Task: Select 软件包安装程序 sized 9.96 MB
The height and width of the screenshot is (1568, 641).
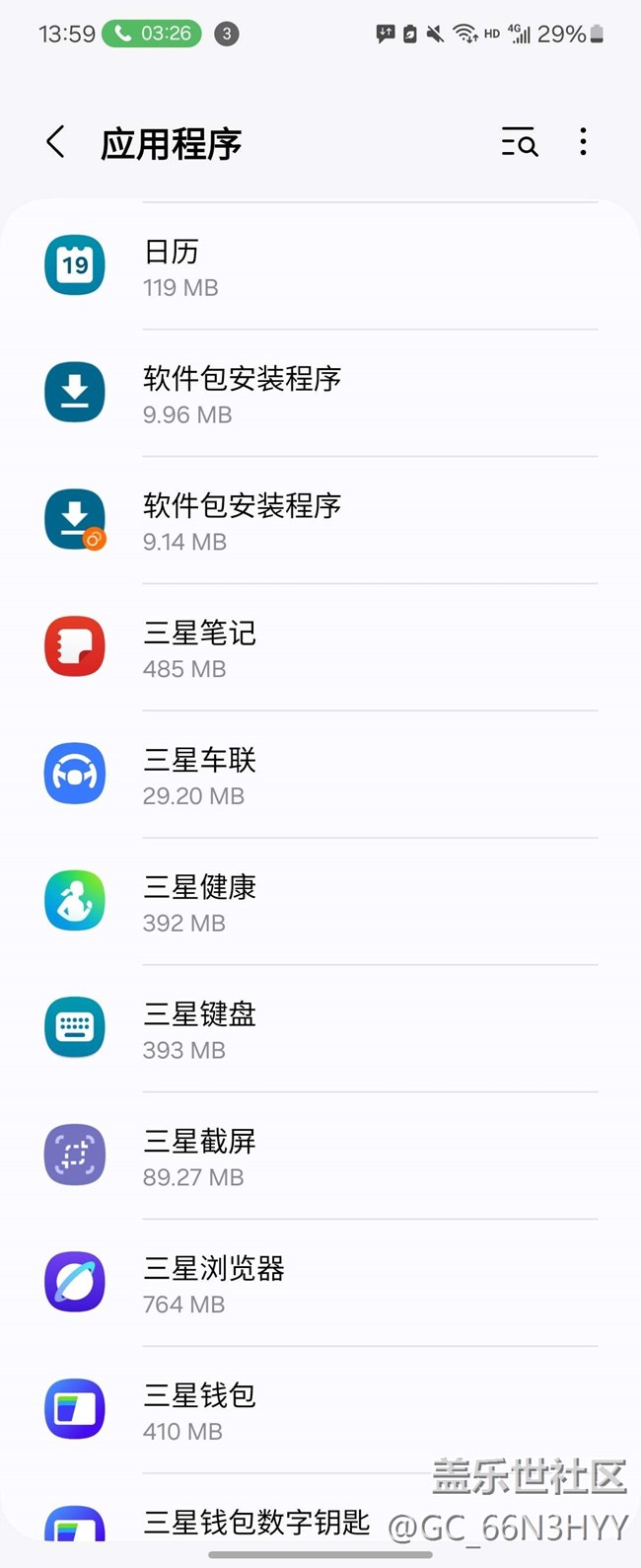Action: 320,394
